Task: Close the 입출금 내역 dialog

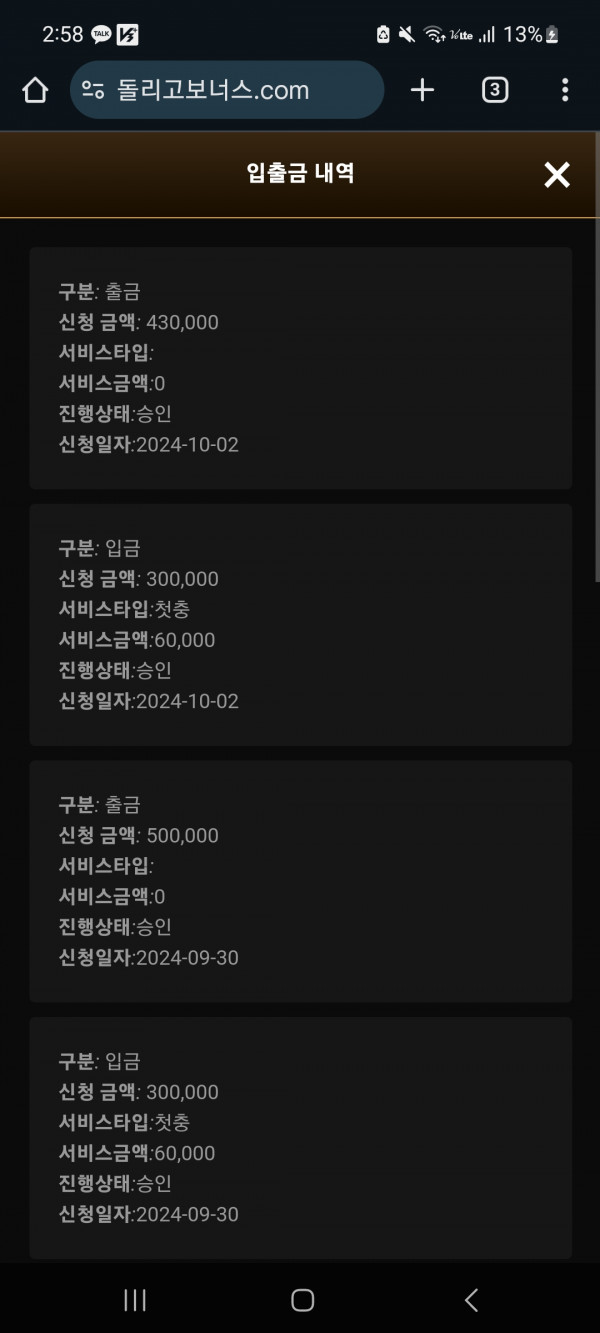Action: point(556,175)
